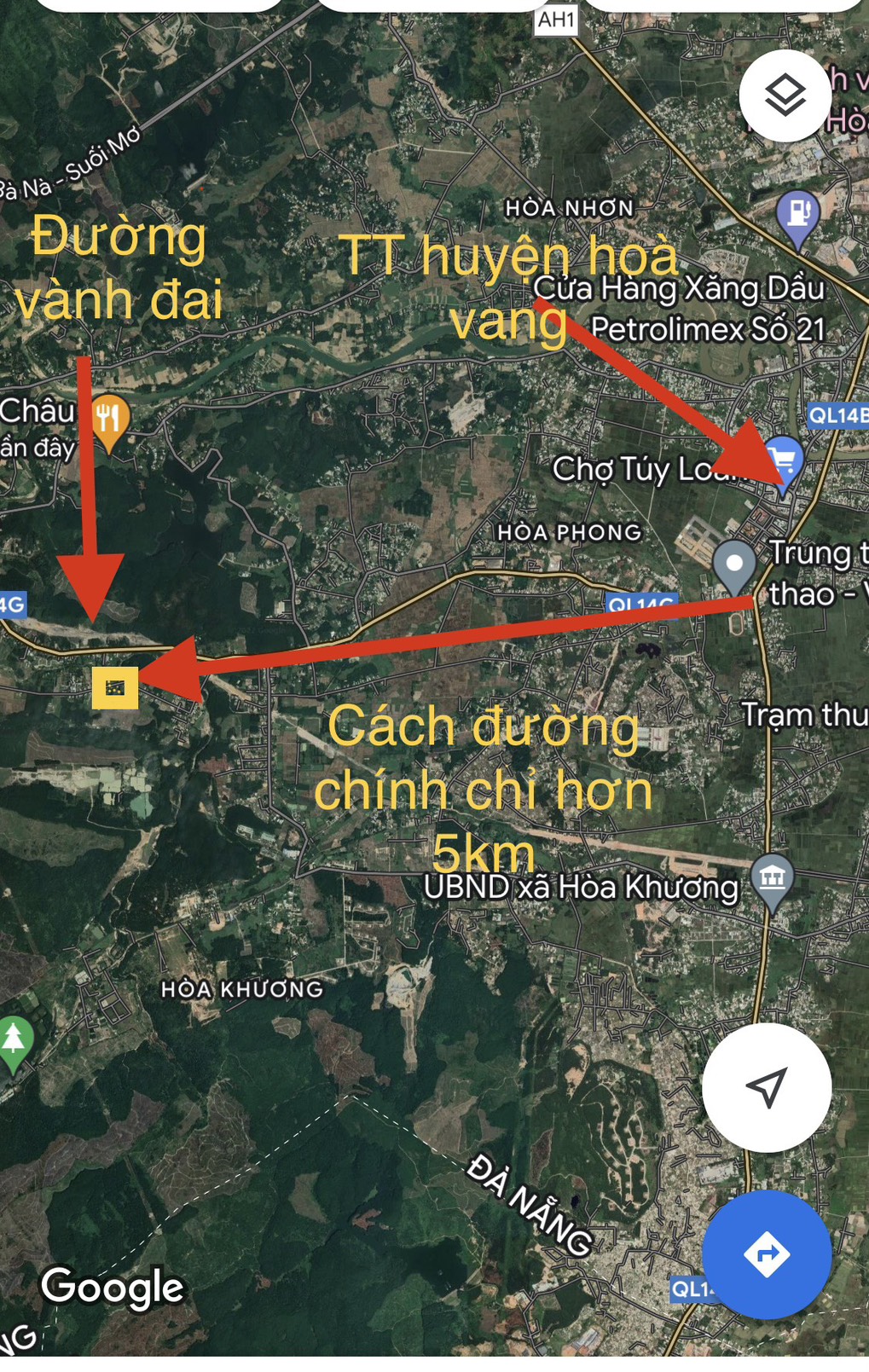Screen dimensions: 869x1372
Task: Select the UBND xã Hòa Khương pin
Action: (772, 877)
